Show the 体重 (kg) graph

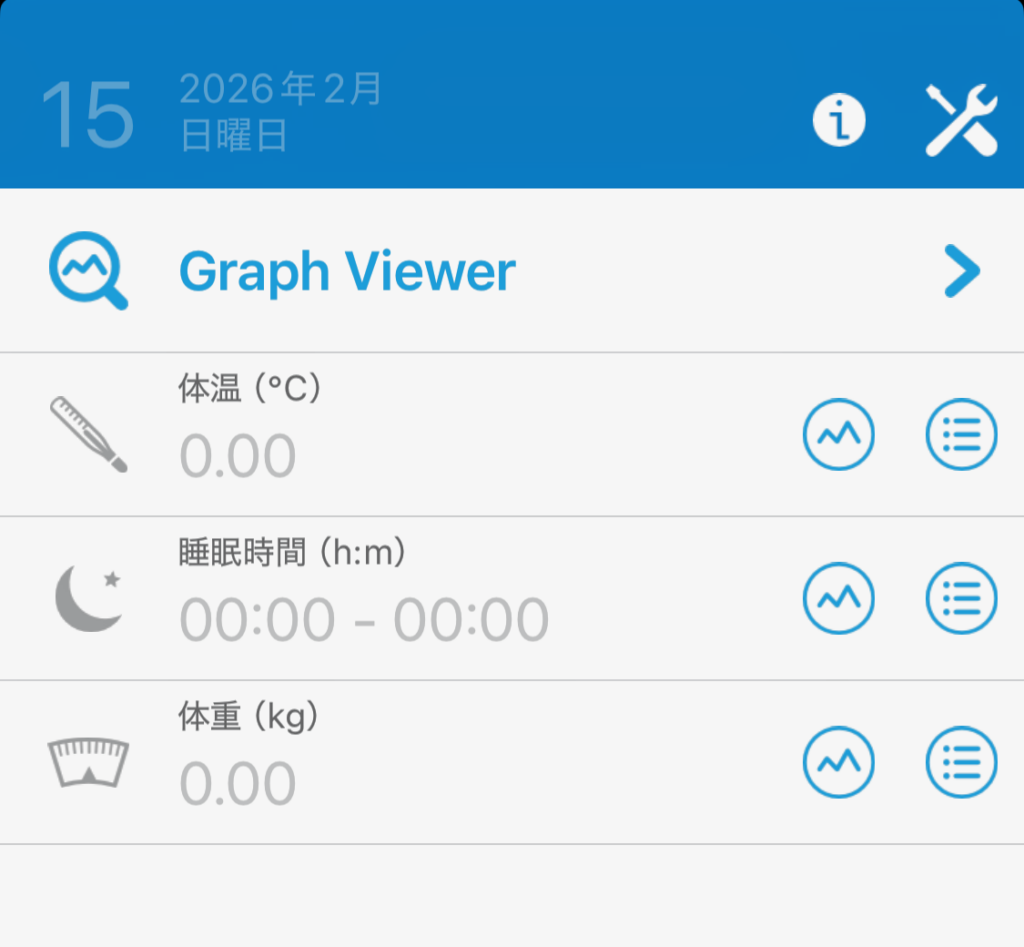click(839, 763)
